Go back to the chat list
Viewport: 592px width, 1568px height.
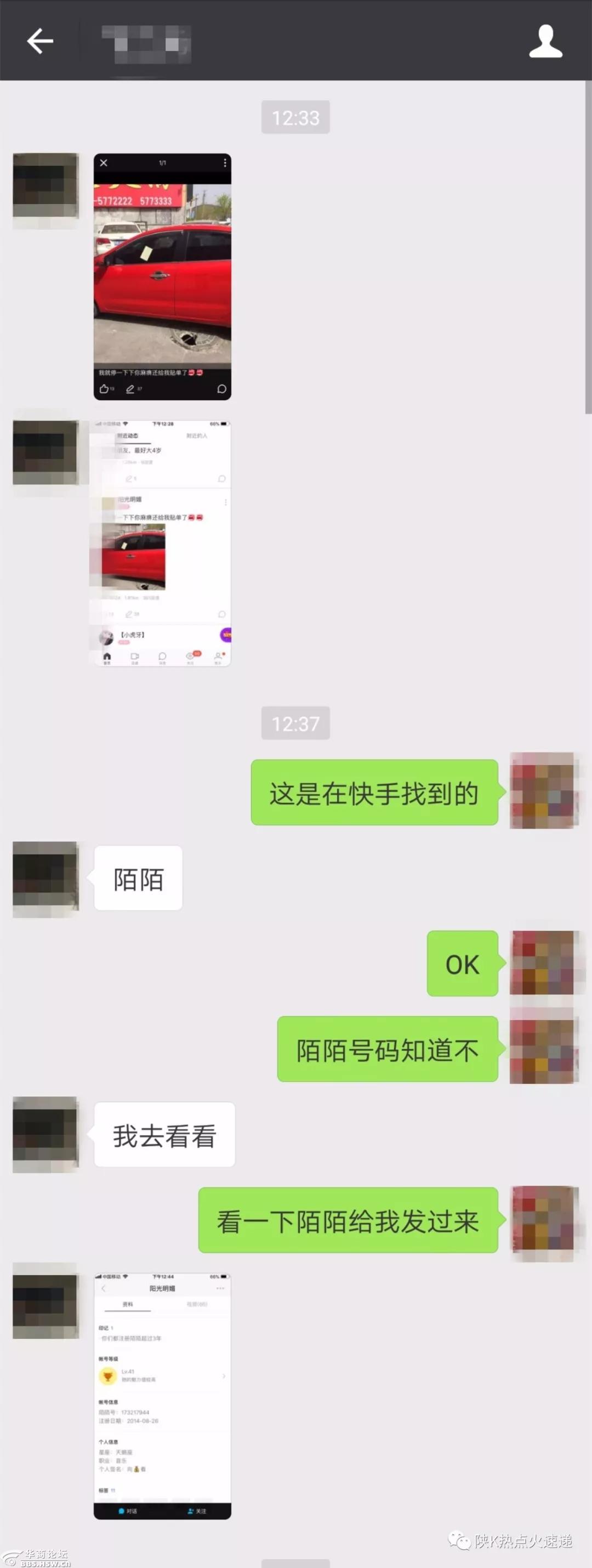click(40, 41)
